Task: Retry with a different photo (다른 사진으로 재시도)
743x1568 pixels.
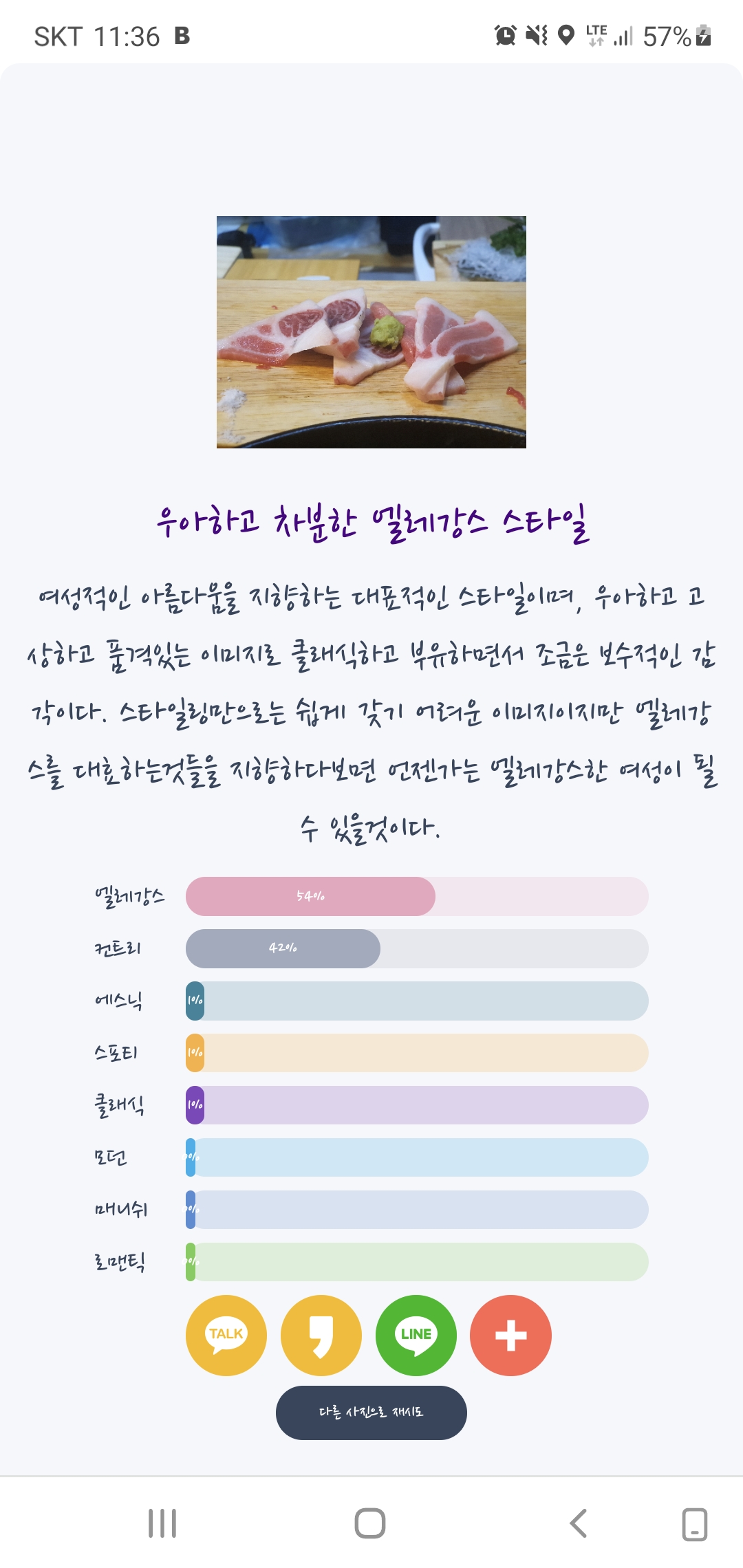Action: click(371, 1413)
